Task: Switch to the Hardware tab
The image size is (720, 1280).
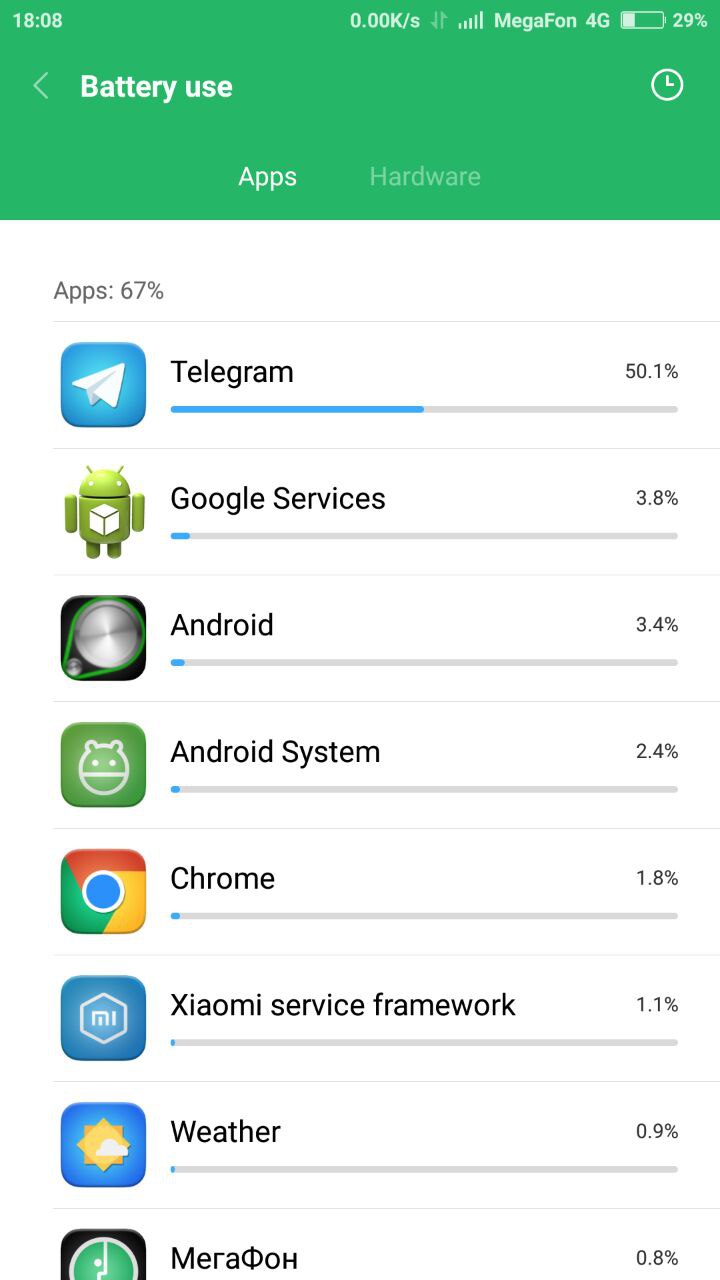Action: [x=425, y=177]
